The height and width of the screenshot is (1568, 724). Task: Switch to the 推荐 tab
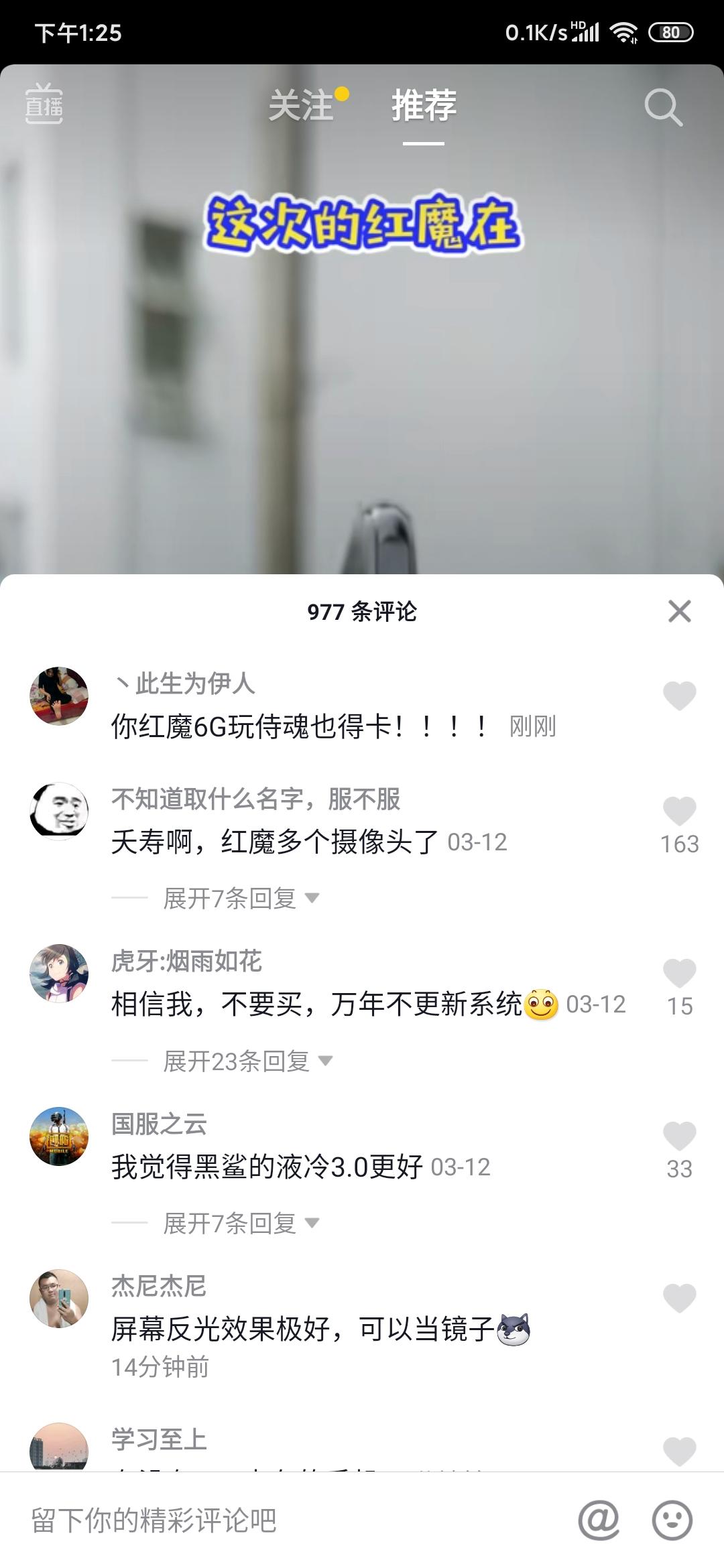424,107
